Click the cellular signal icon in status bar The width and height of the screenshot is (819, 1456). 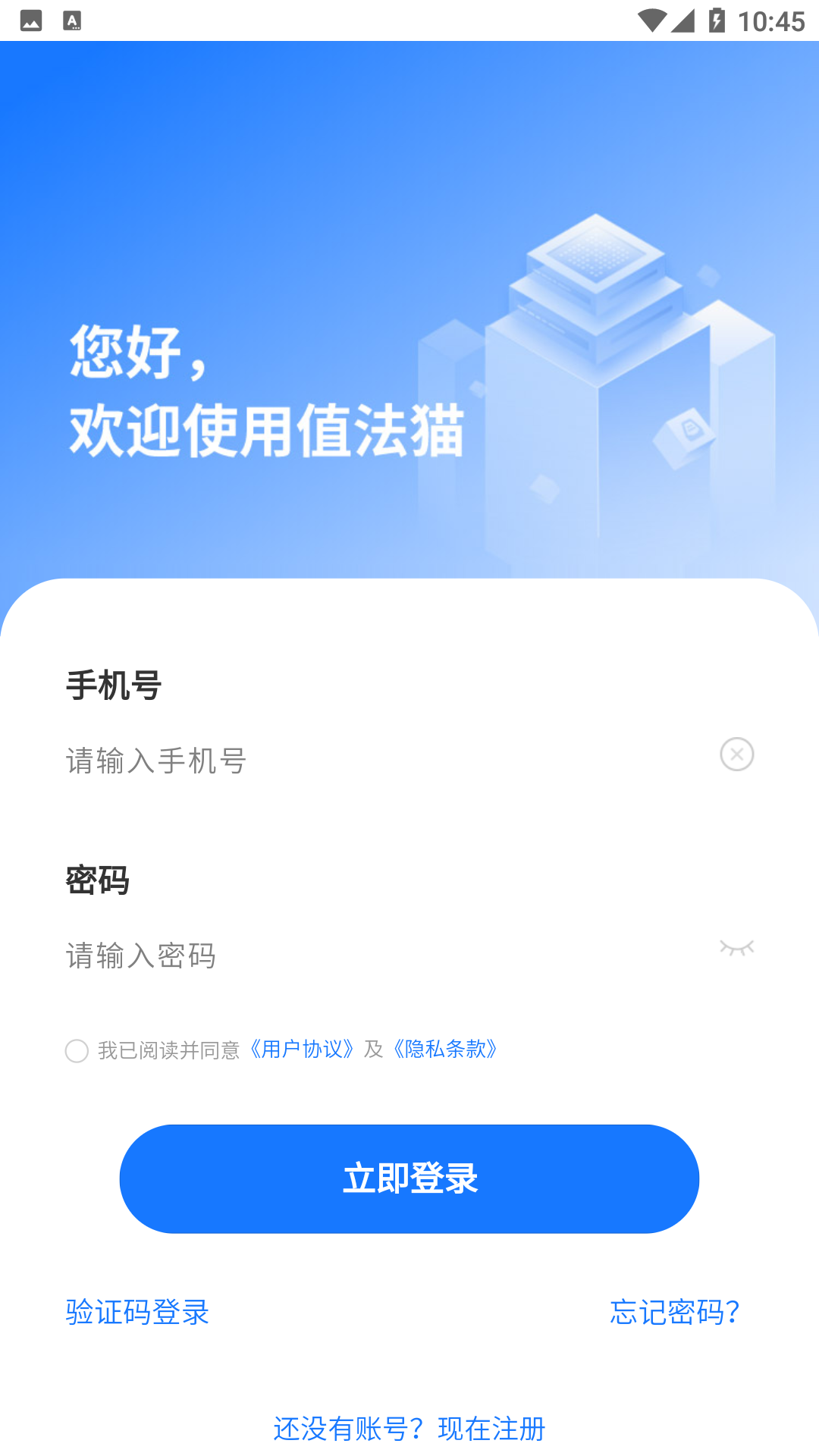tap(684, 21)
